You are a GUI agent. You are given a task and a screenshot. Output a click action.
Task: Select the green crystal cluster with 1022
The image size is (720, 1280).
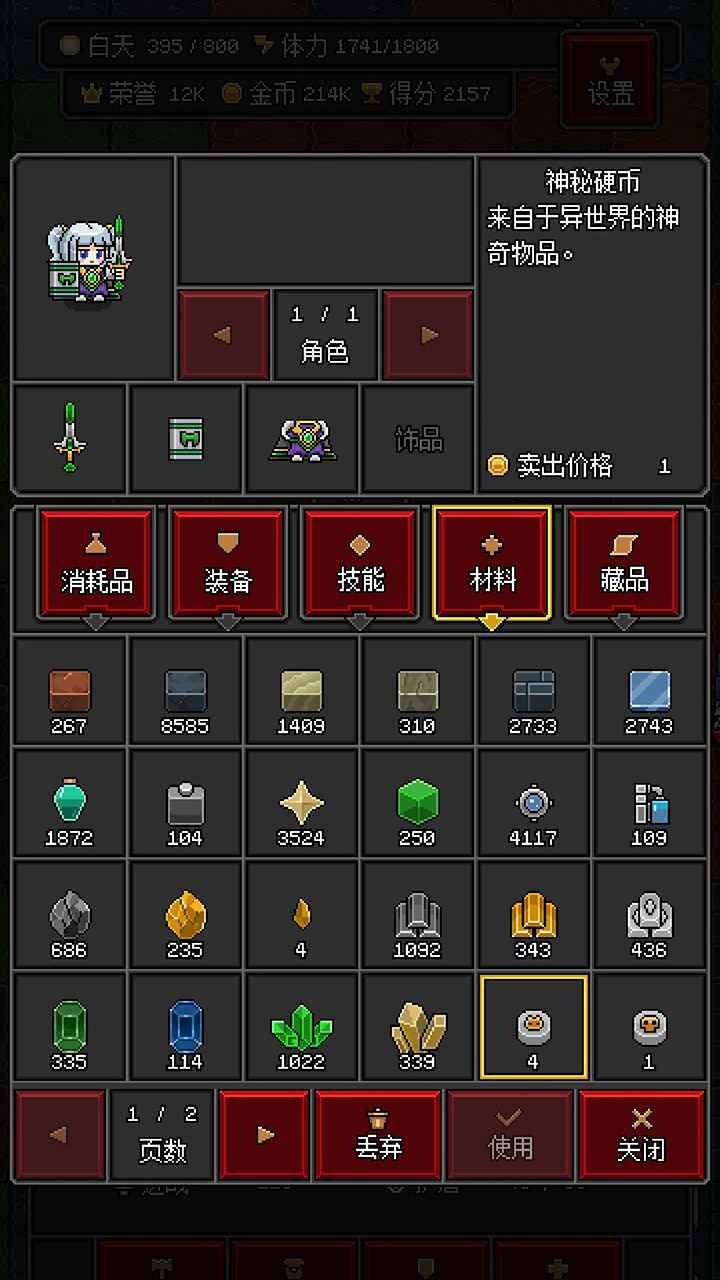coord(301,1035)
